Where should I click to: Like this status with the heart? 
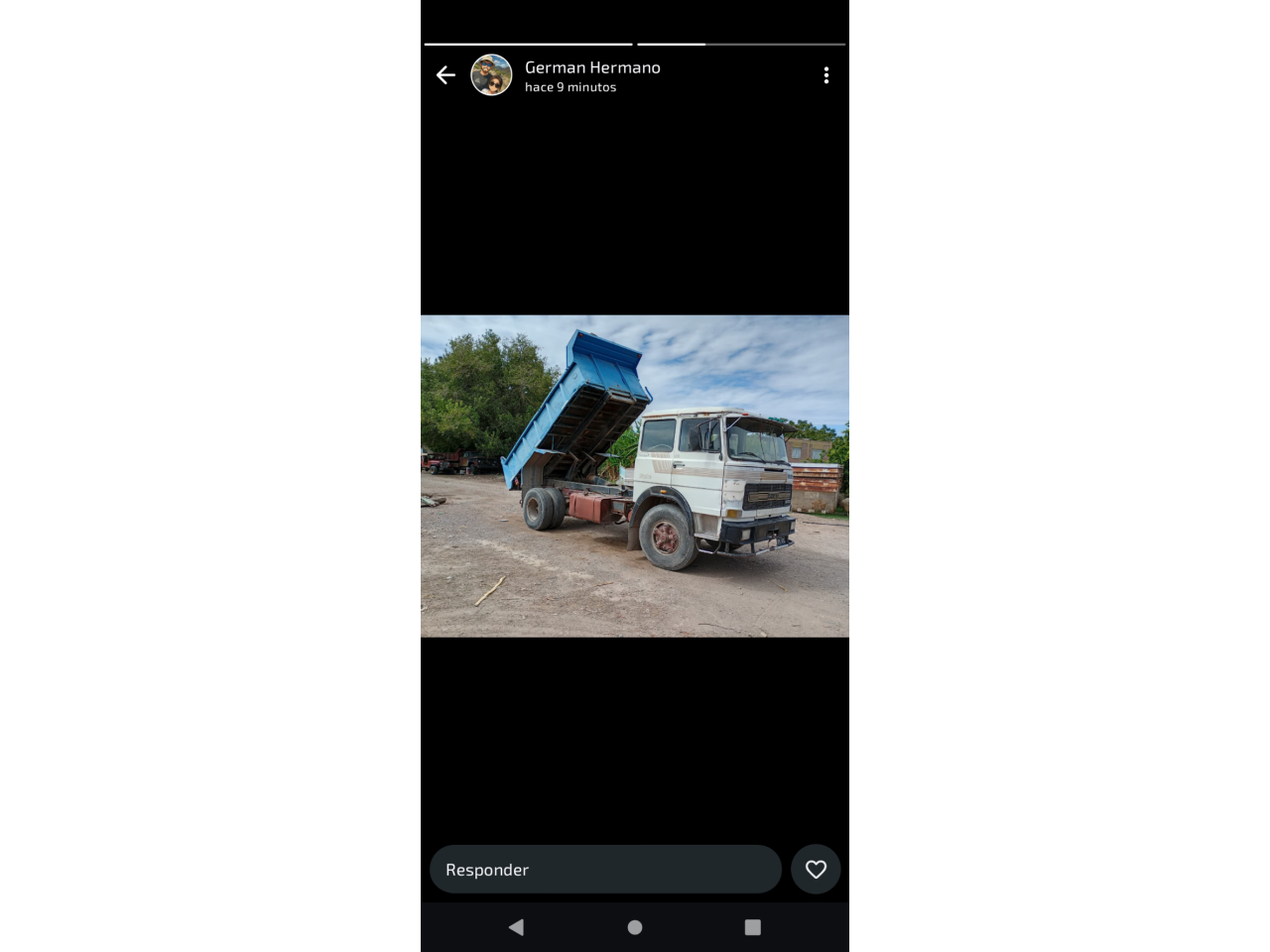coord(816,870)
